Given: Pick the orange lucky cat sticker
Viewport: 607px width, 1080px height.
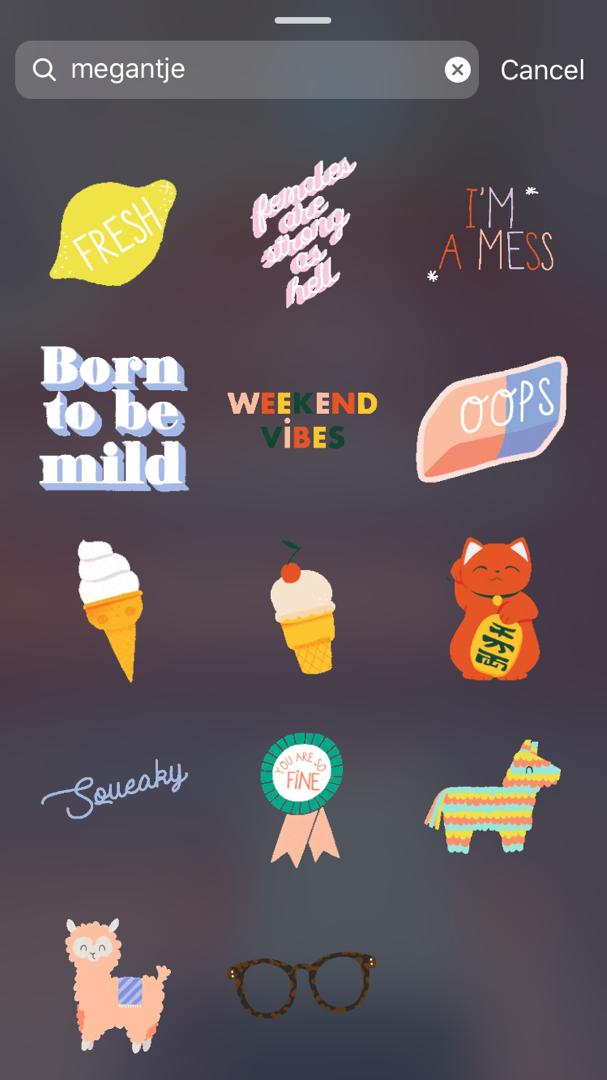Looking at the screenshot, I should coord(494,608).
